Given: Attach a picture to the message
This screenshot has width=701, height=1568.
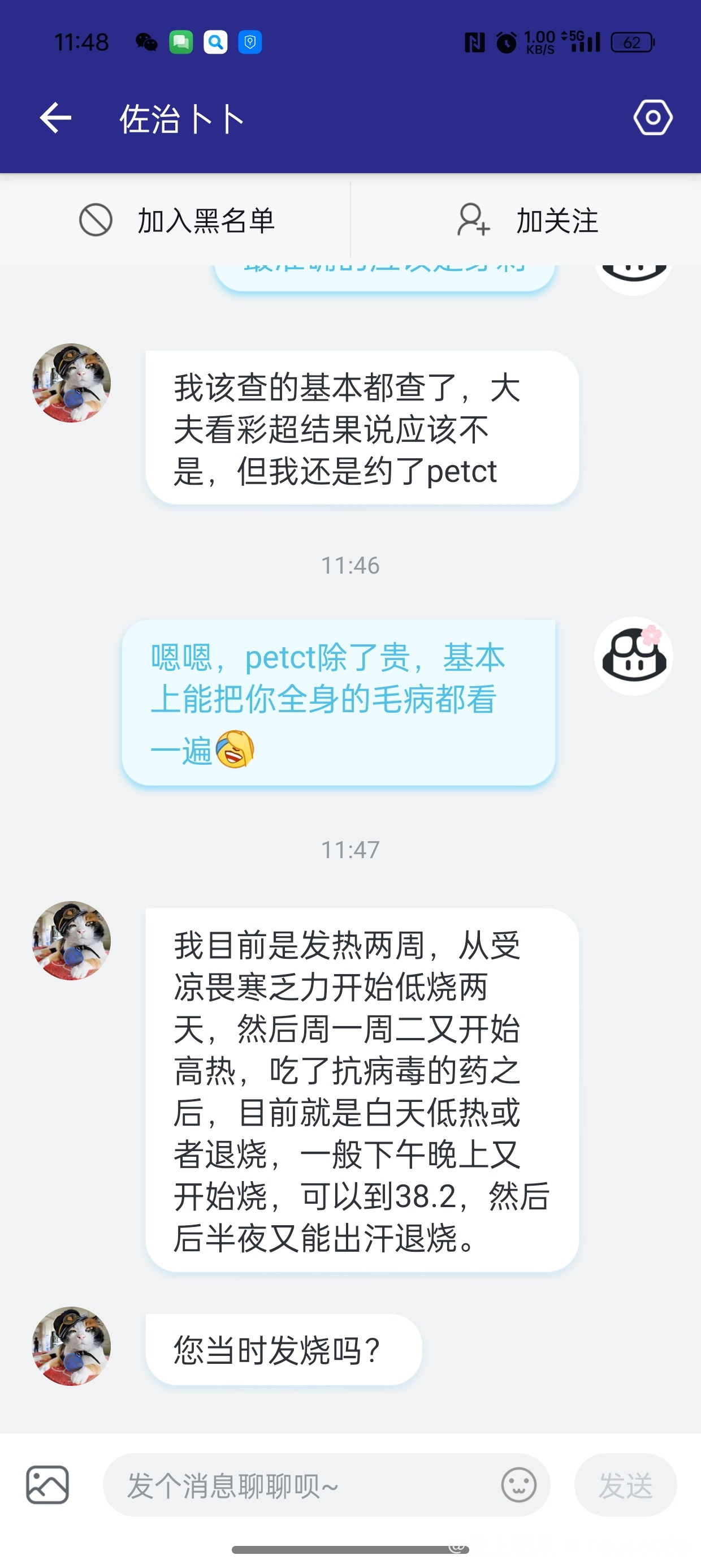Looking at the screenshot, I should point(47,1485).
